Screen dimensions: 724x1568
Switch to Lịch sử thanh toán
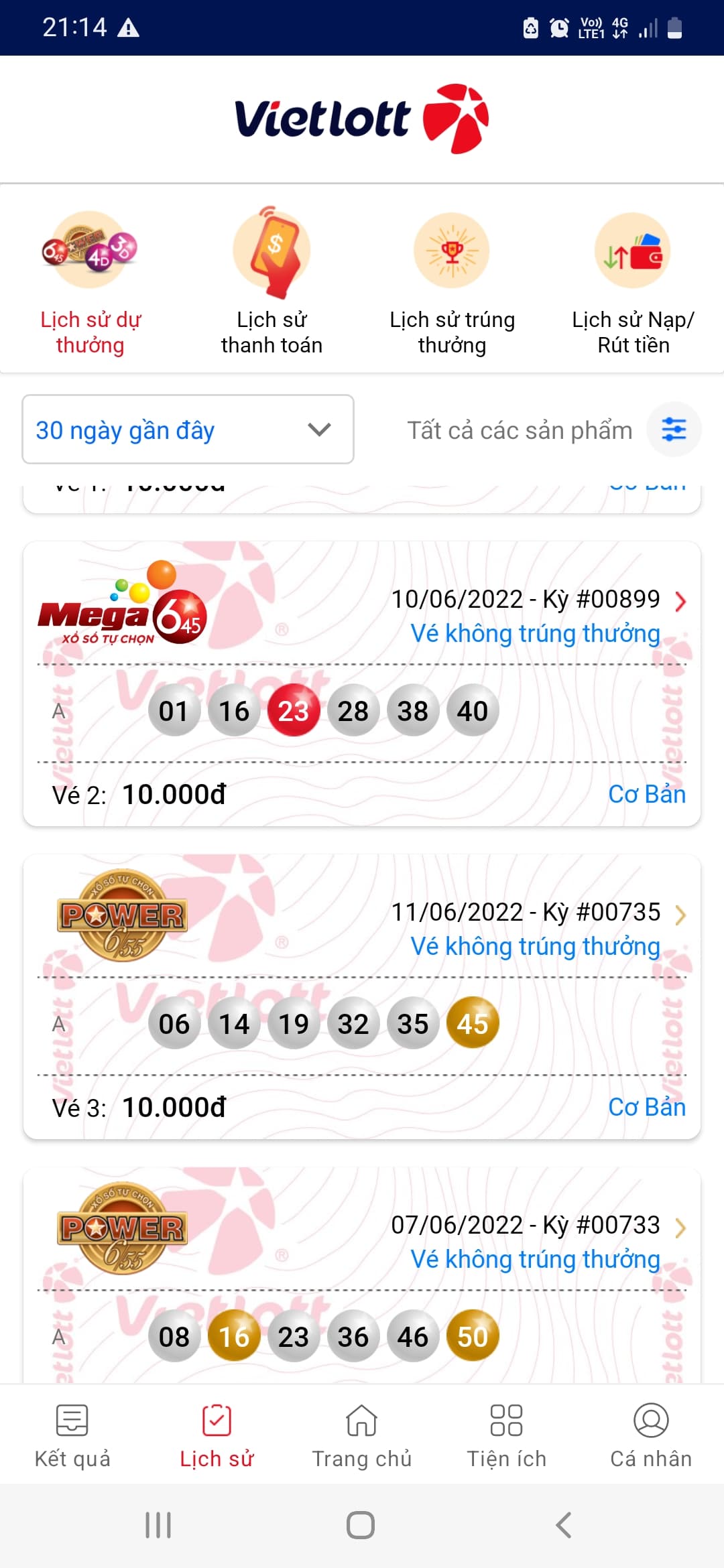pyautogui.click(x=271, y=283)
